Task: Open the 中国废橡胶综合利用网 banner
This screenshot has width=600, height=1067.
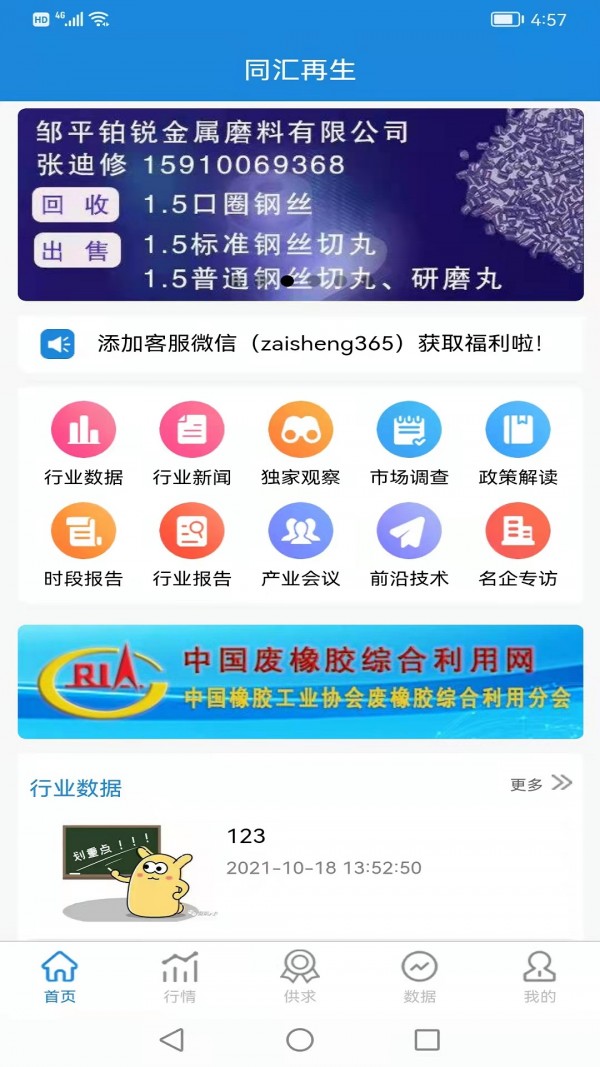Action: (x=300, y=682)
